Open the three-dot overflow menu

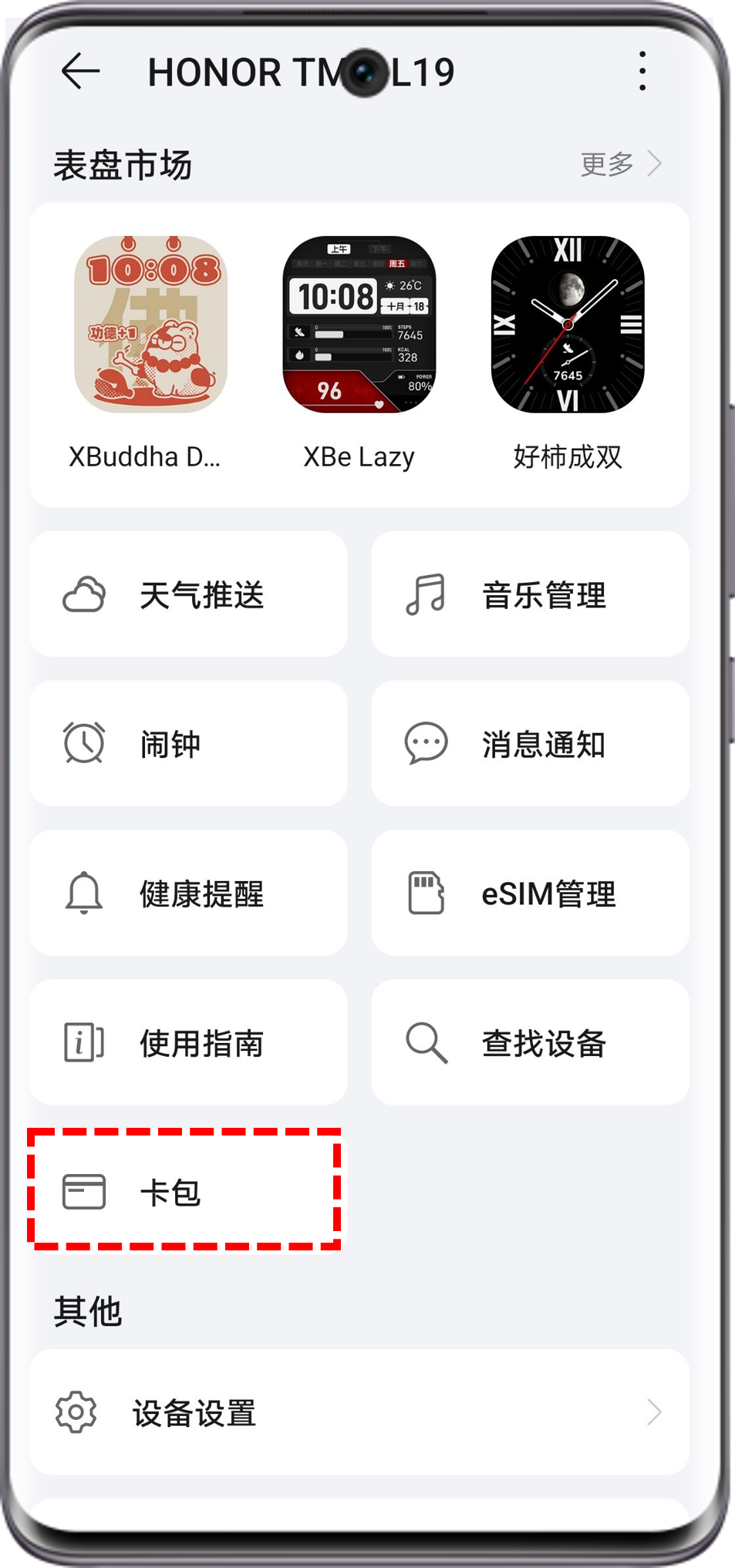pyautogui.click(x=642, y=72)
